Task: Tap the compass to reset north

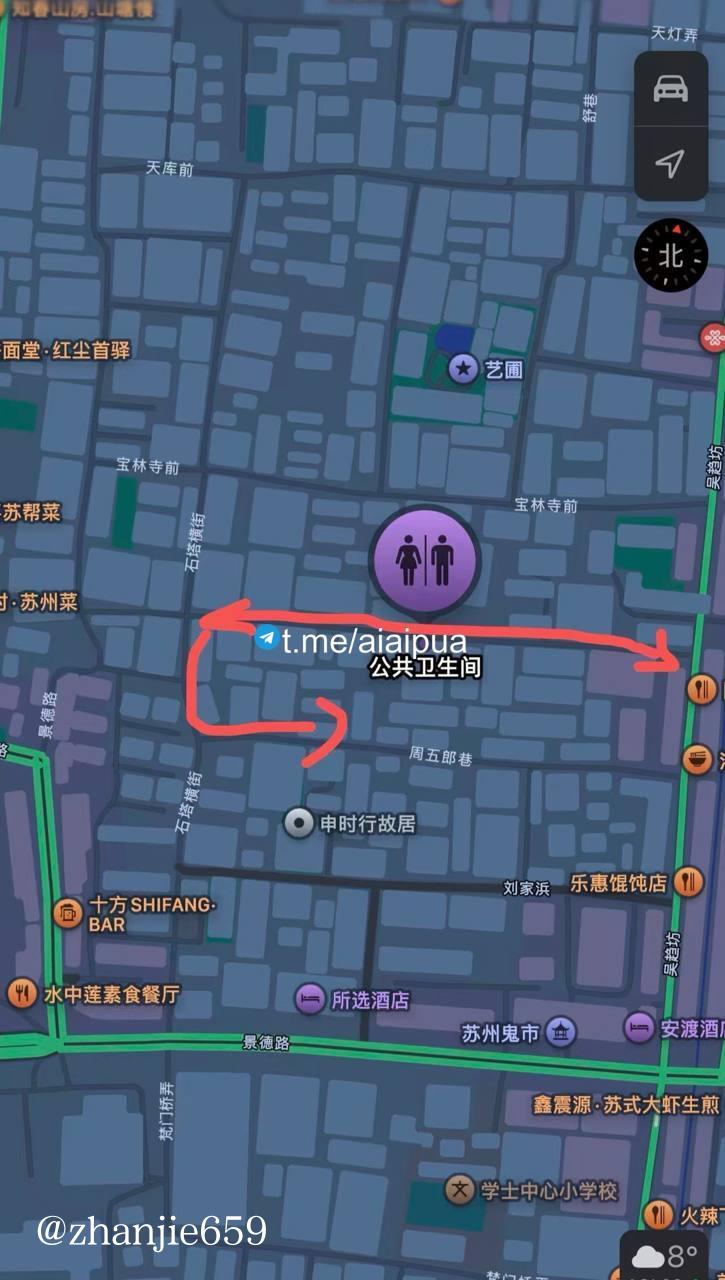Action: pyautogui.click(x=670, y=256)
